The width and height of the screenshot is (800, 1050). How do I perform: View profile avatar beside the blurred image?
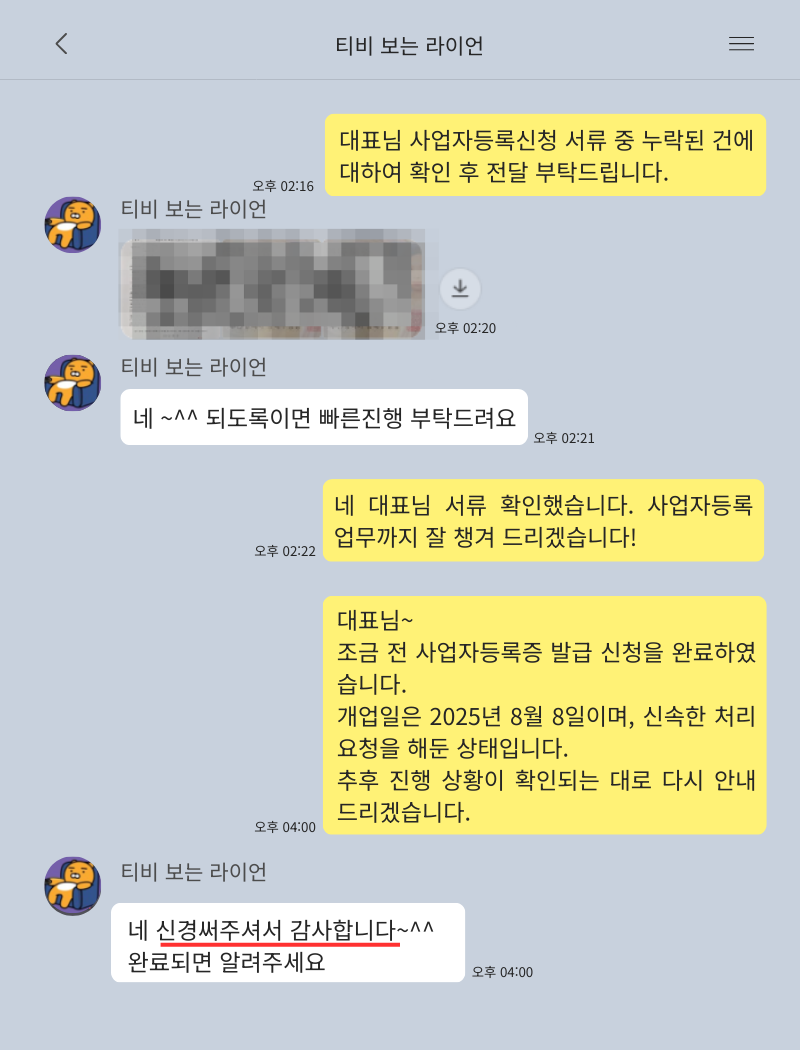pyautogui.click(x=73, y=224)
